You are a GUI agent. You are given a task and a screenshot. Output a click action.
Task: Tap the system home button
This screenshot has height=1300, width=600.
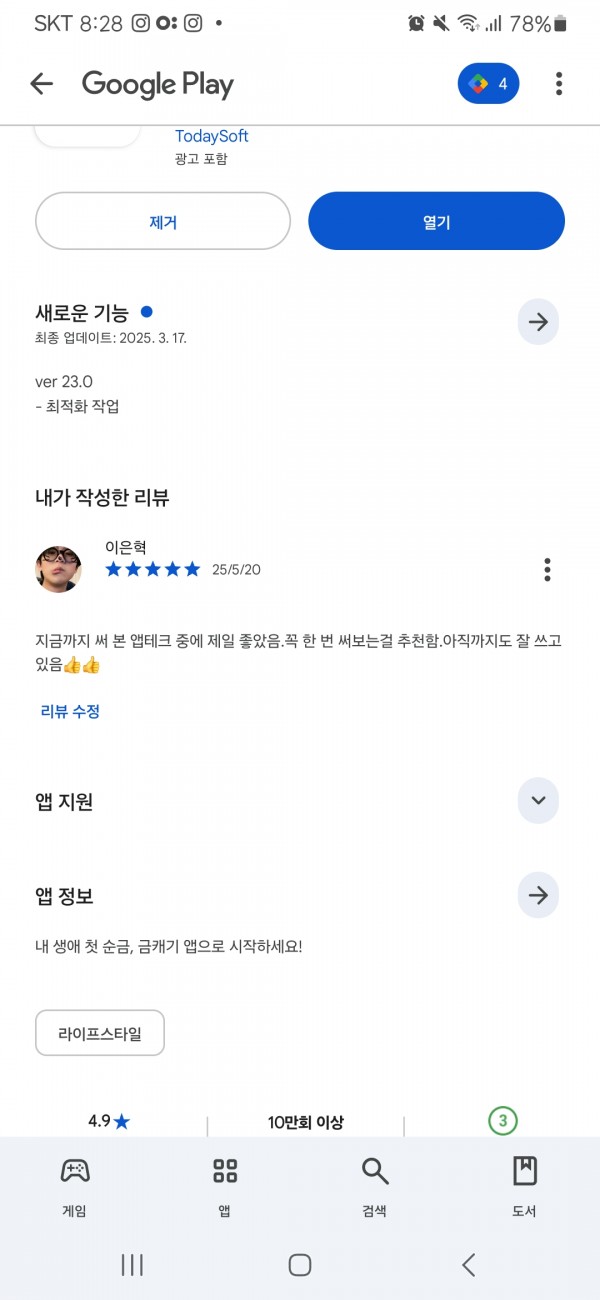(300, 1265)
